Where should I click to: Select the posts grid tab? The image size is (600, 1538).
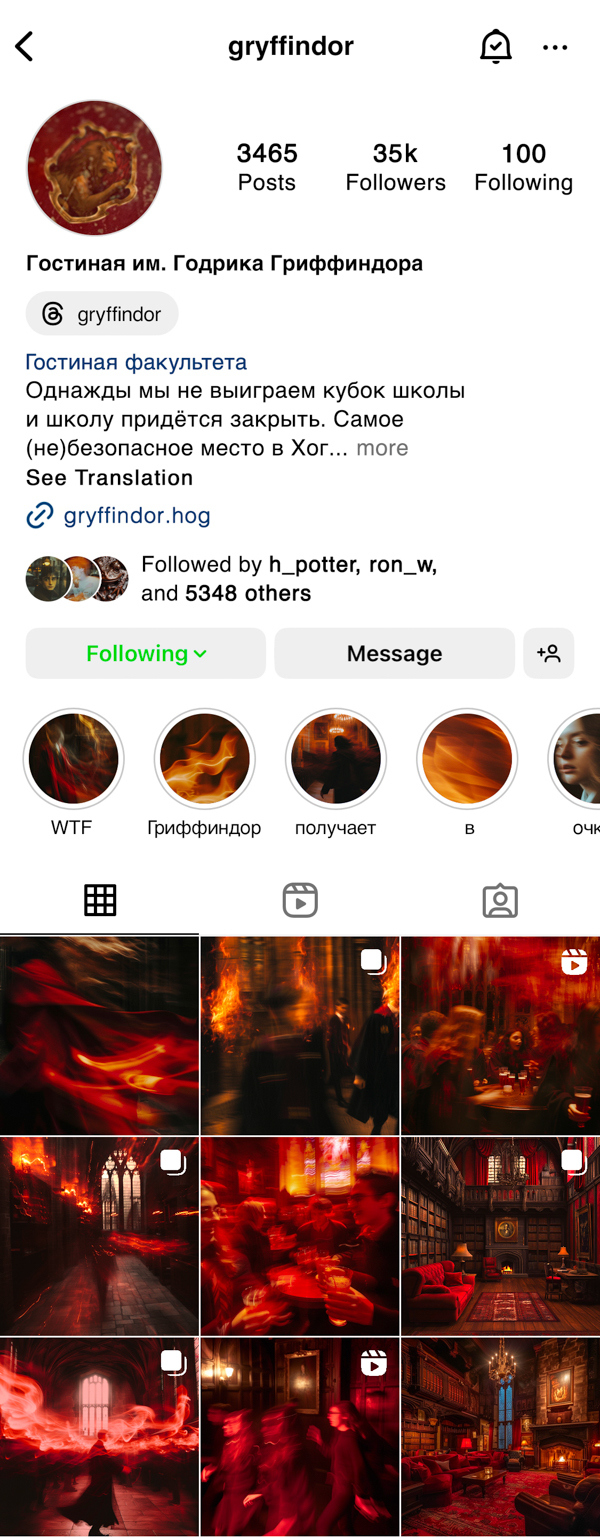(x=100, y=900)
